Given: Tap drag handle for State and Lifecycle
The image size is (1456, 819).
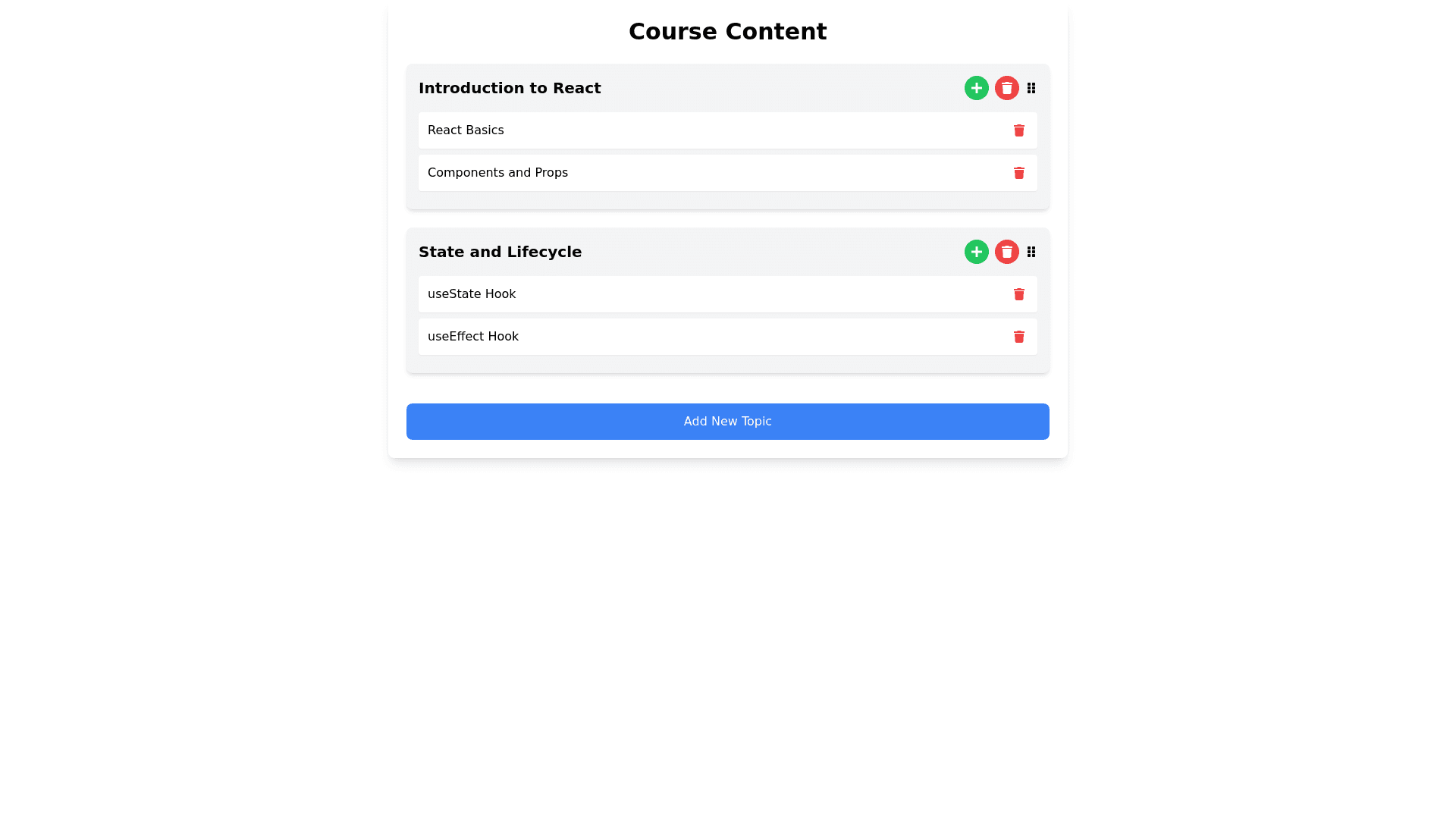Looking at the screenshot, I should 1031,252.
